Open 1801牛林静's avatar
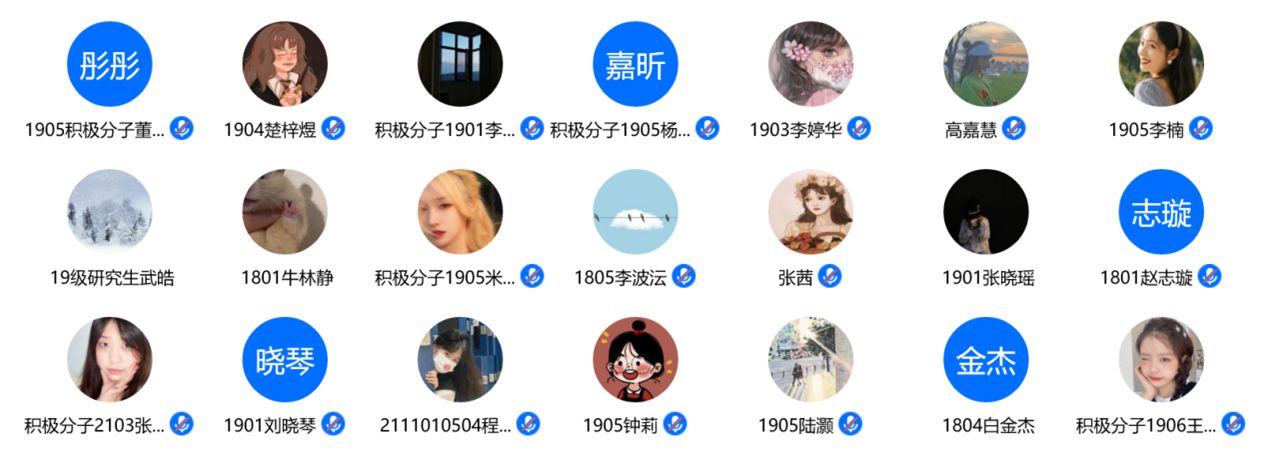 [285, 212]
